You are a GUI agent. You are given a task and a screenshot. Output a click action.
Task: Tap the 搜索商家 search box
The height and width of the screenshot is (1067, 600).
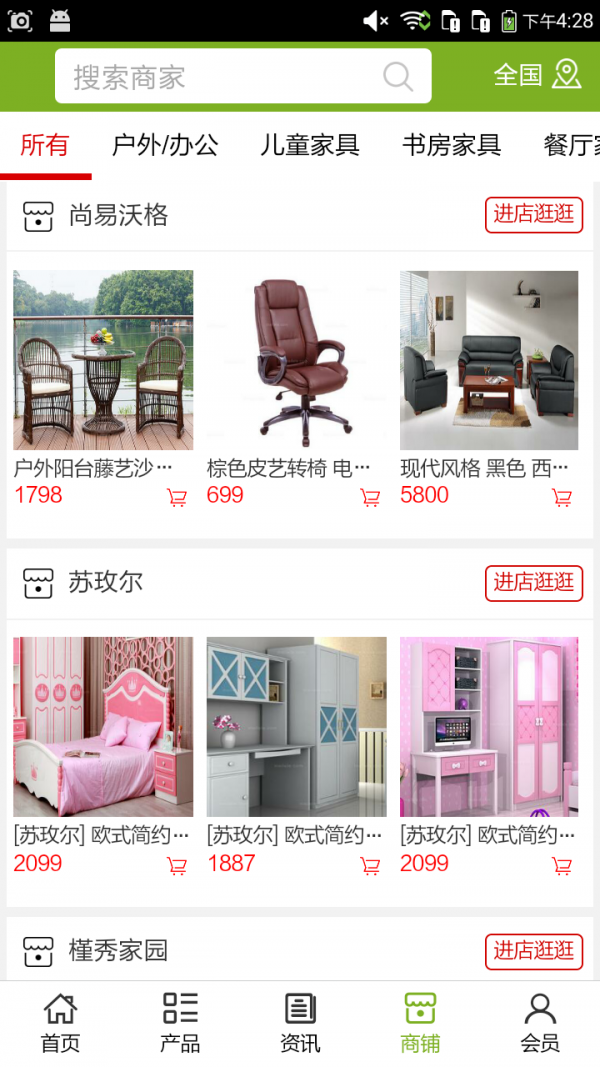pos(225,77)
